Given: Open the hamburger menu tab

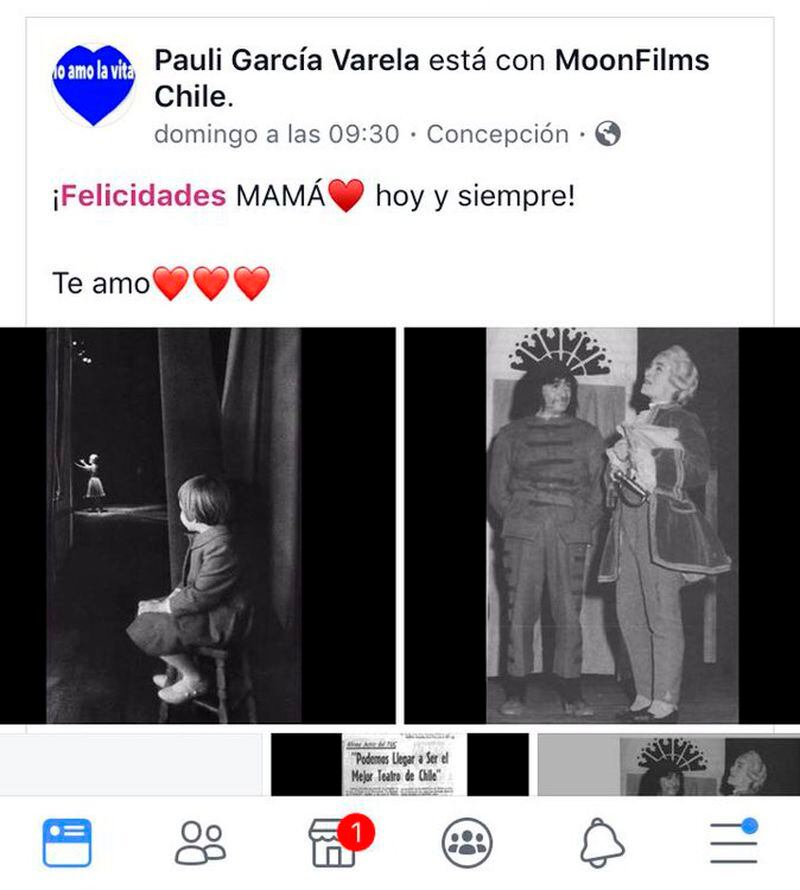Looking at the screenshot, I should (x=734, y=842).
